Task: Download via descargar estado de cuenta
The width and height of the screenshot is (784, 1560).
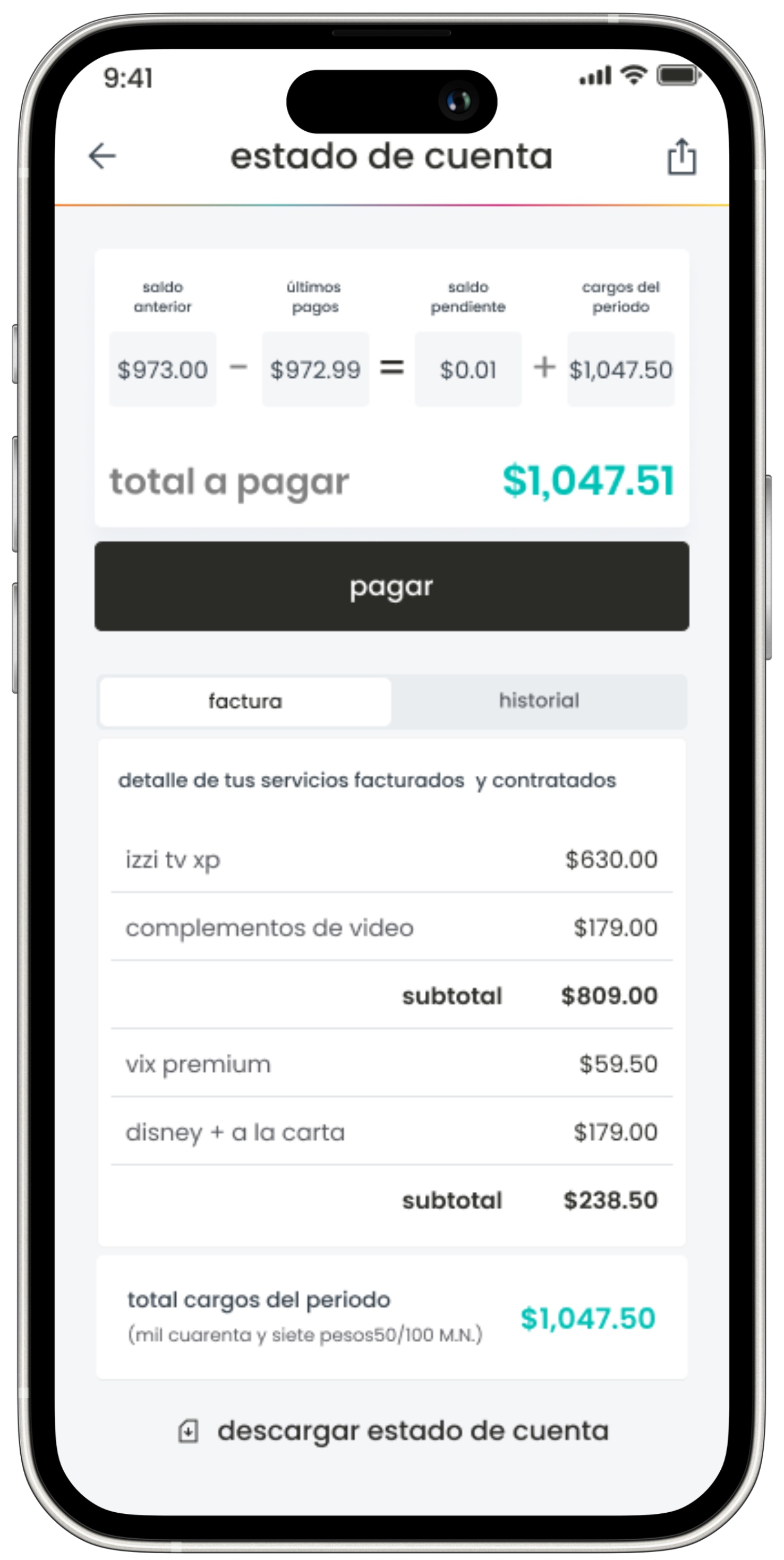Action: pos(394,1431)
